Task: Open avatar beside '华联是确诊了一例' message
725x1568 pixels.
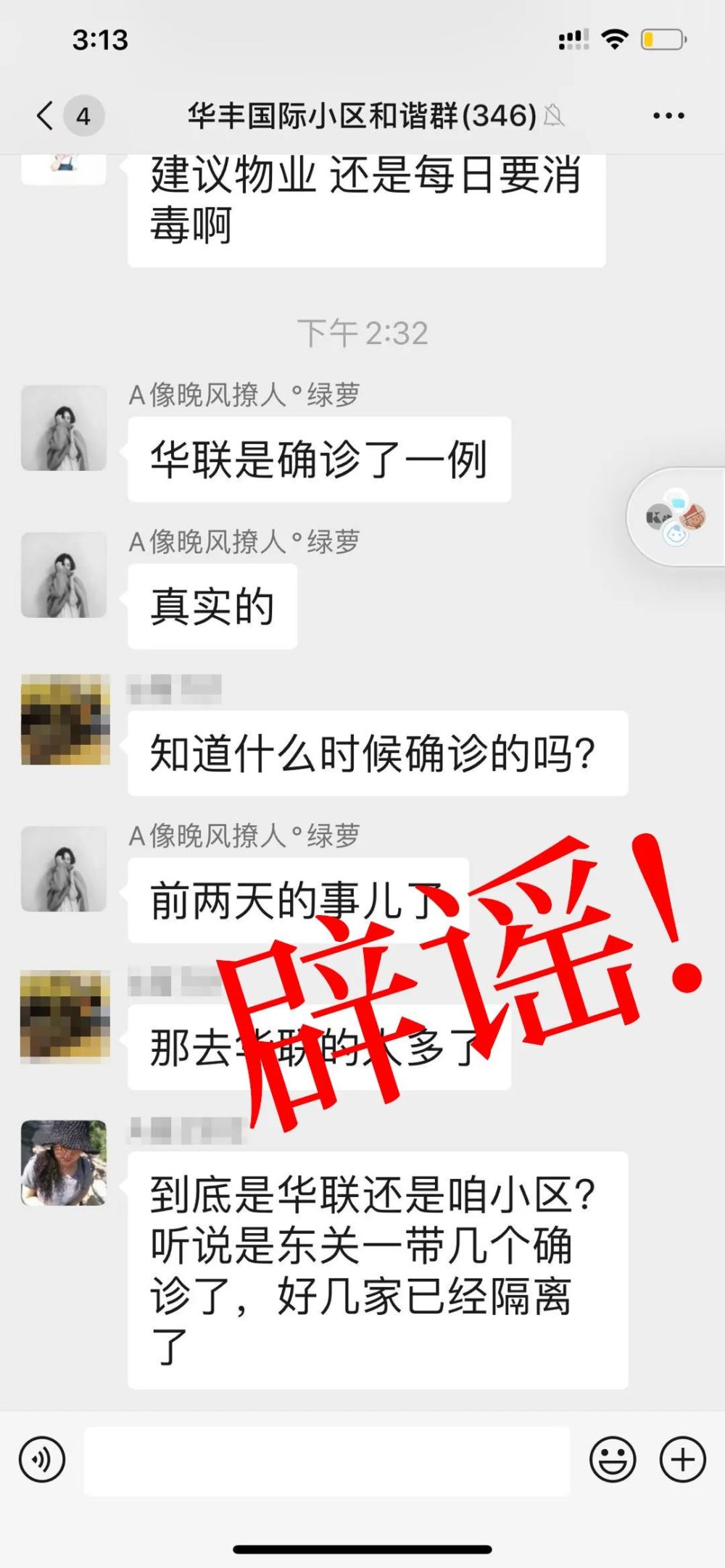Action: coord(64,428)
